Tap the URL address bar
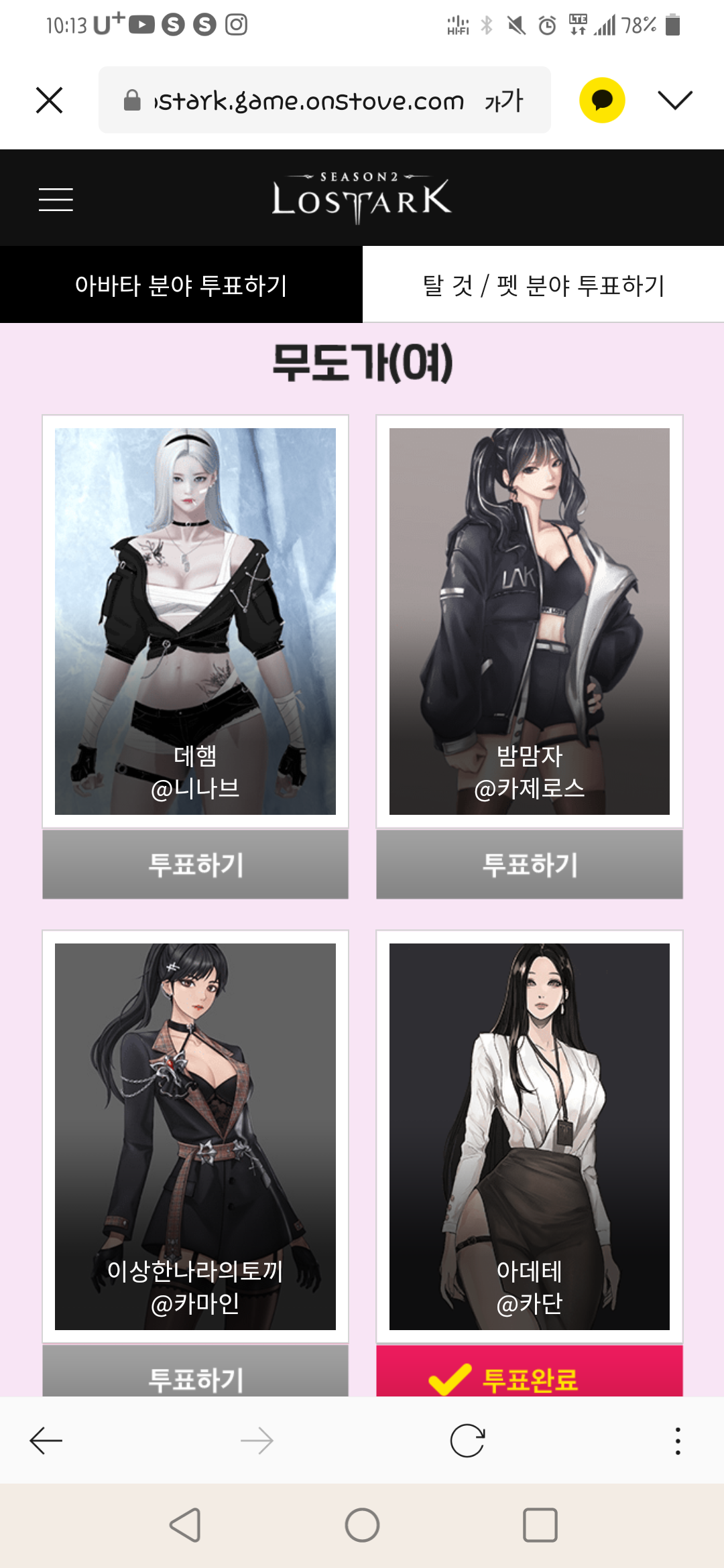 coord(308,101)
